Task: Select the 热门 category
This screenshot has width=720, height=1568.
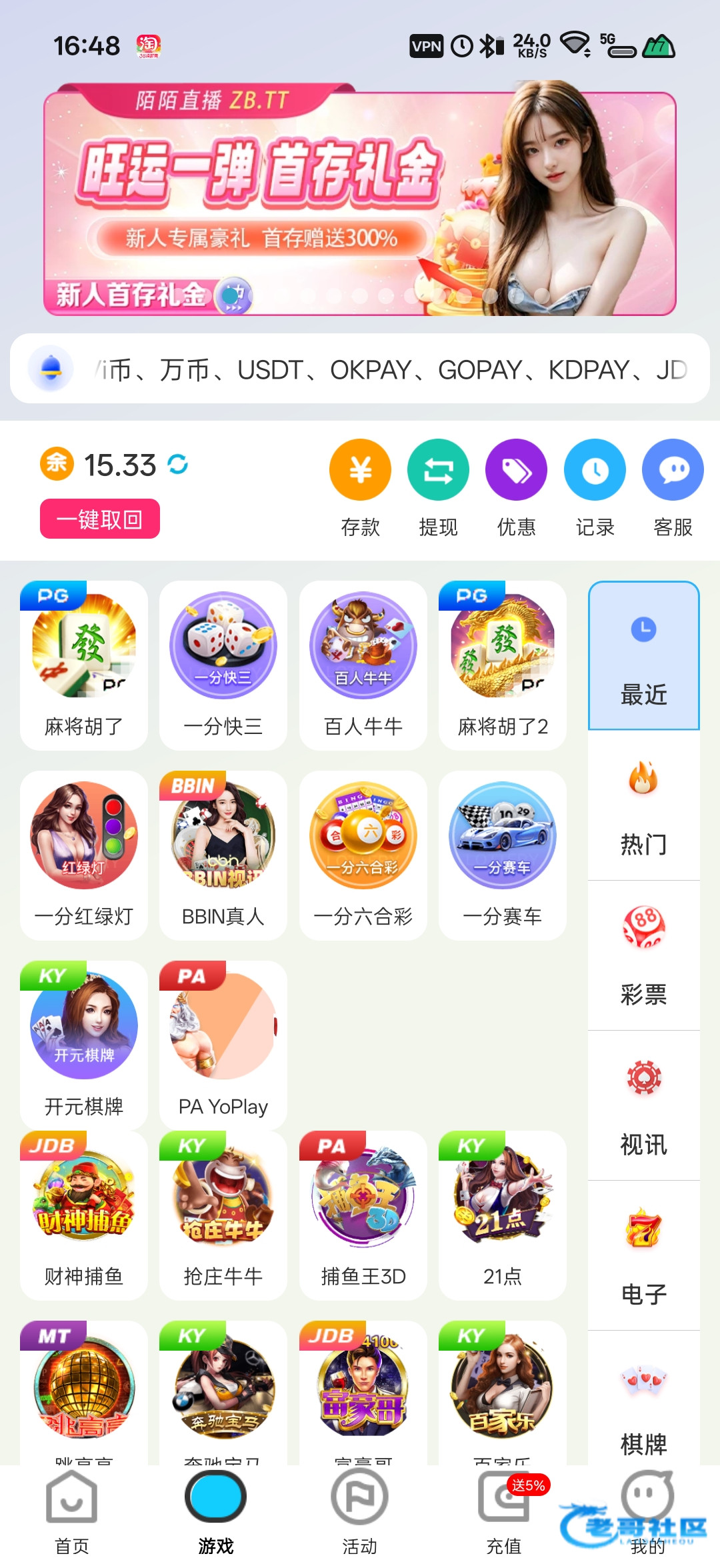Action: [643, 807]
